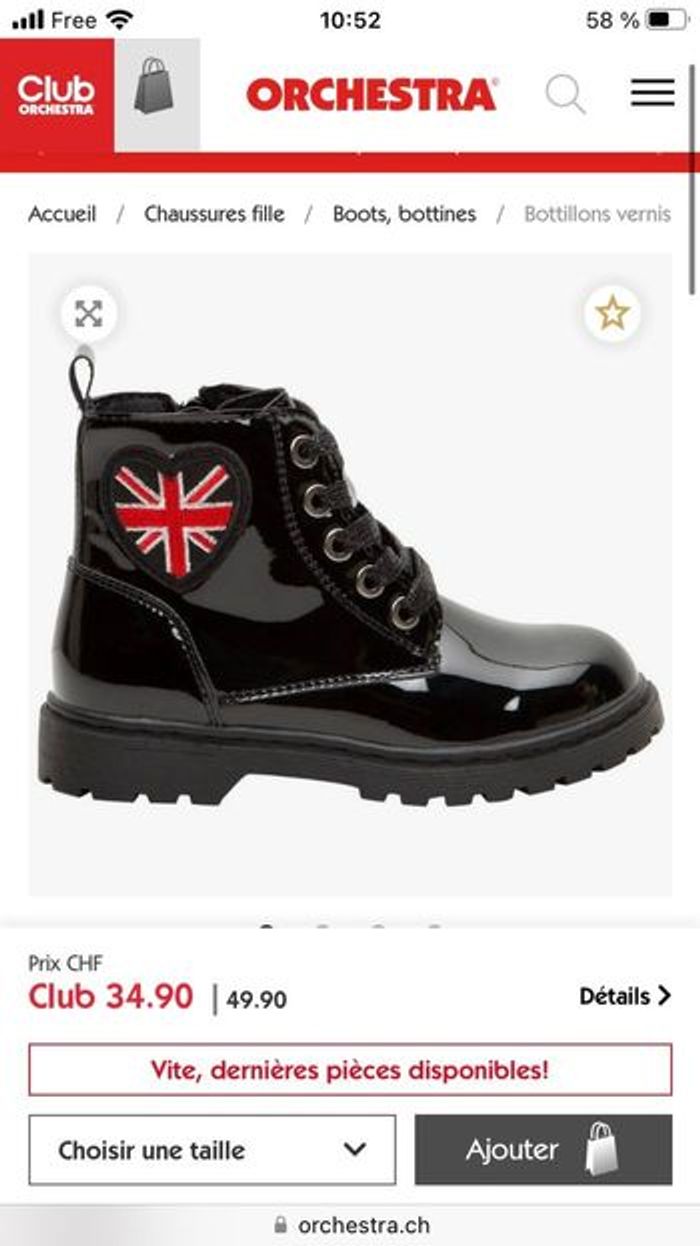Open product Détails

point(625,996)
